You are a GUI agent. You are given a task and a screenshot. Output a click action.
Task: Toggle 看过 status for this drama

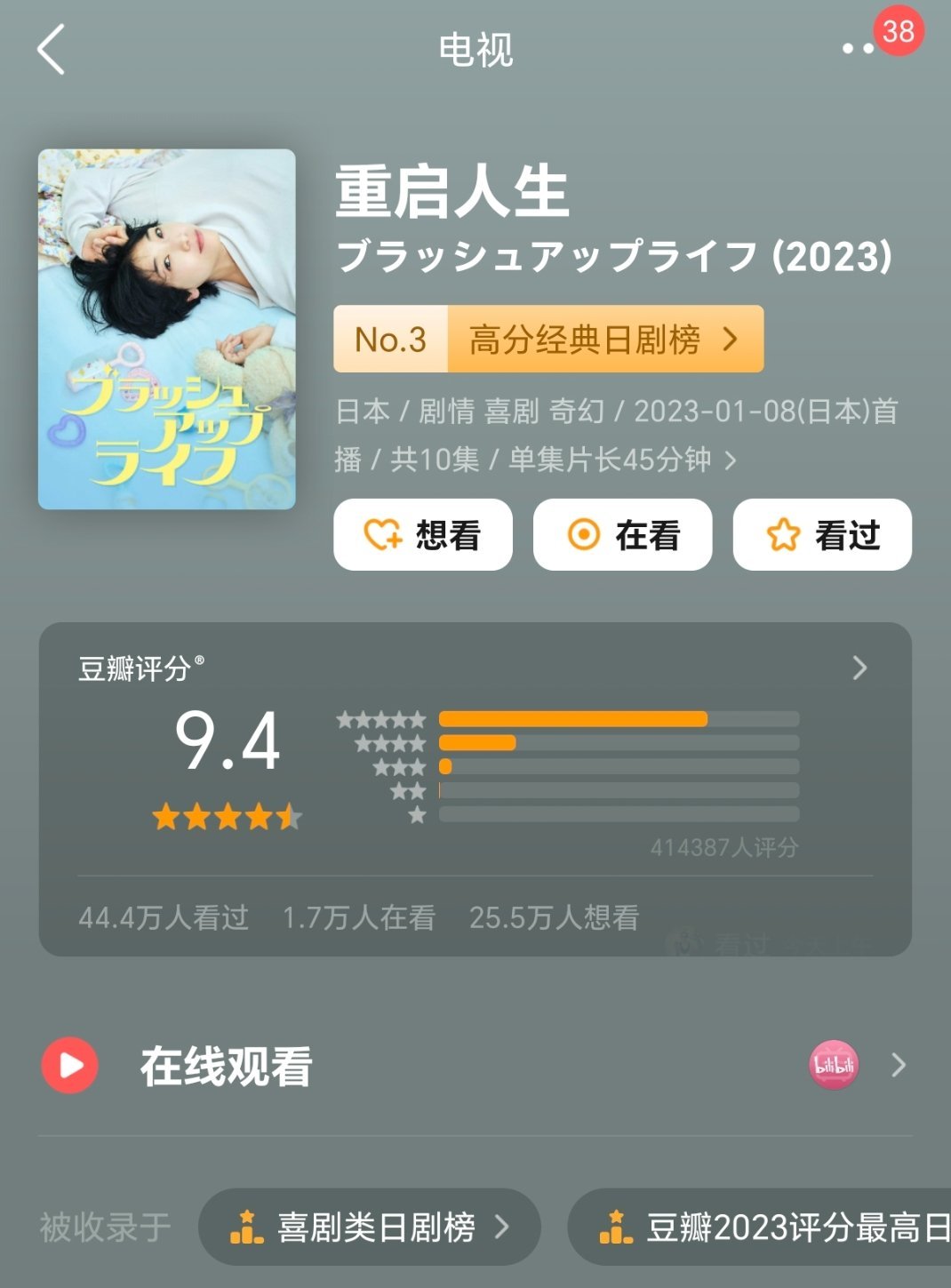[x=821, y=533]
